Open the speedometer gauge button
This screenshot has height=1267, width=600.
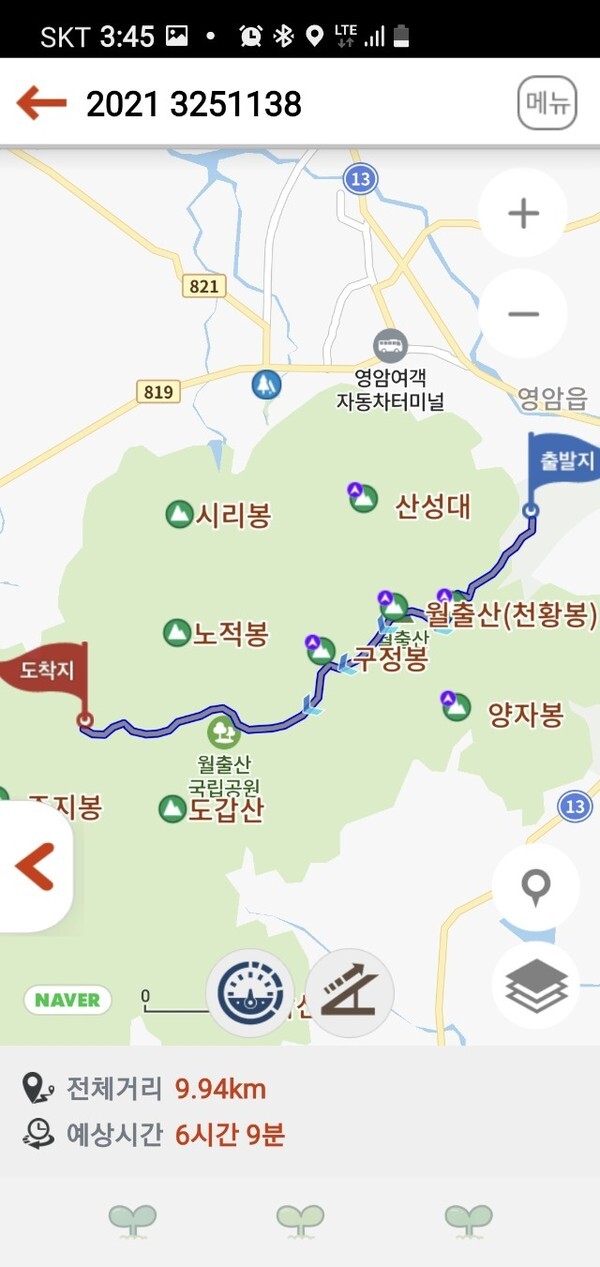click(x=250, y=993)
